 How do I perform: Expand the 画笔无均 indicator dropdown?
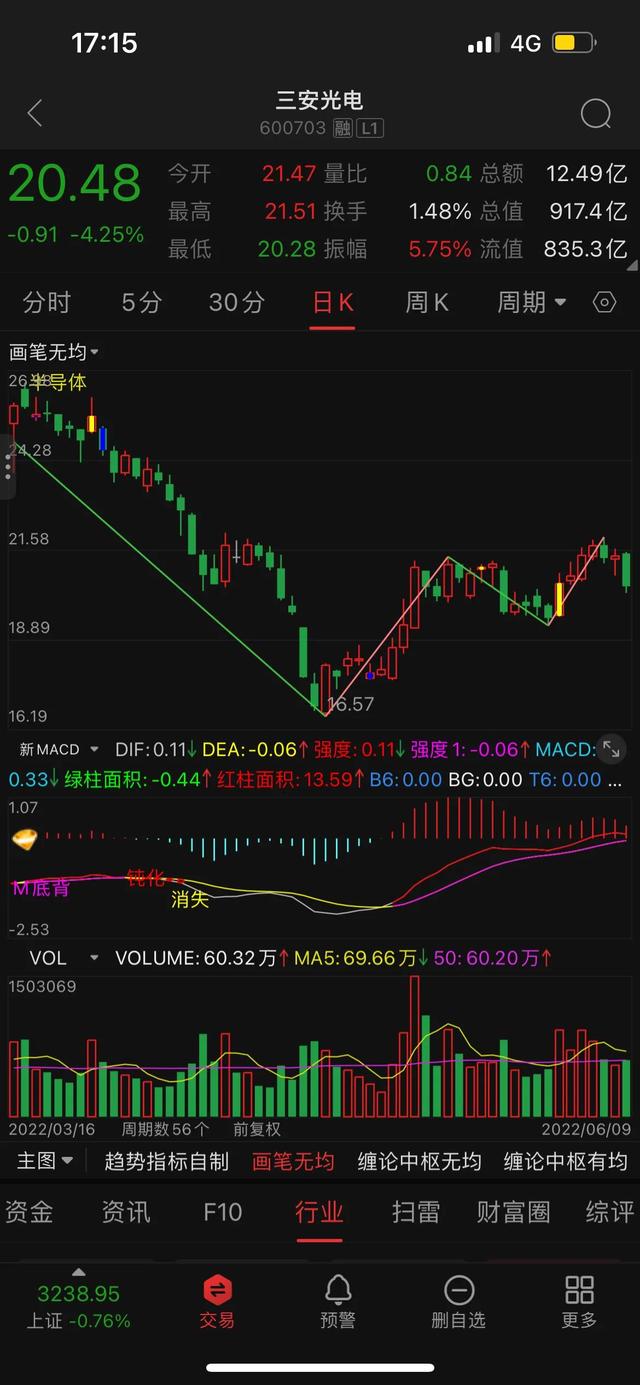click(54, 352)
